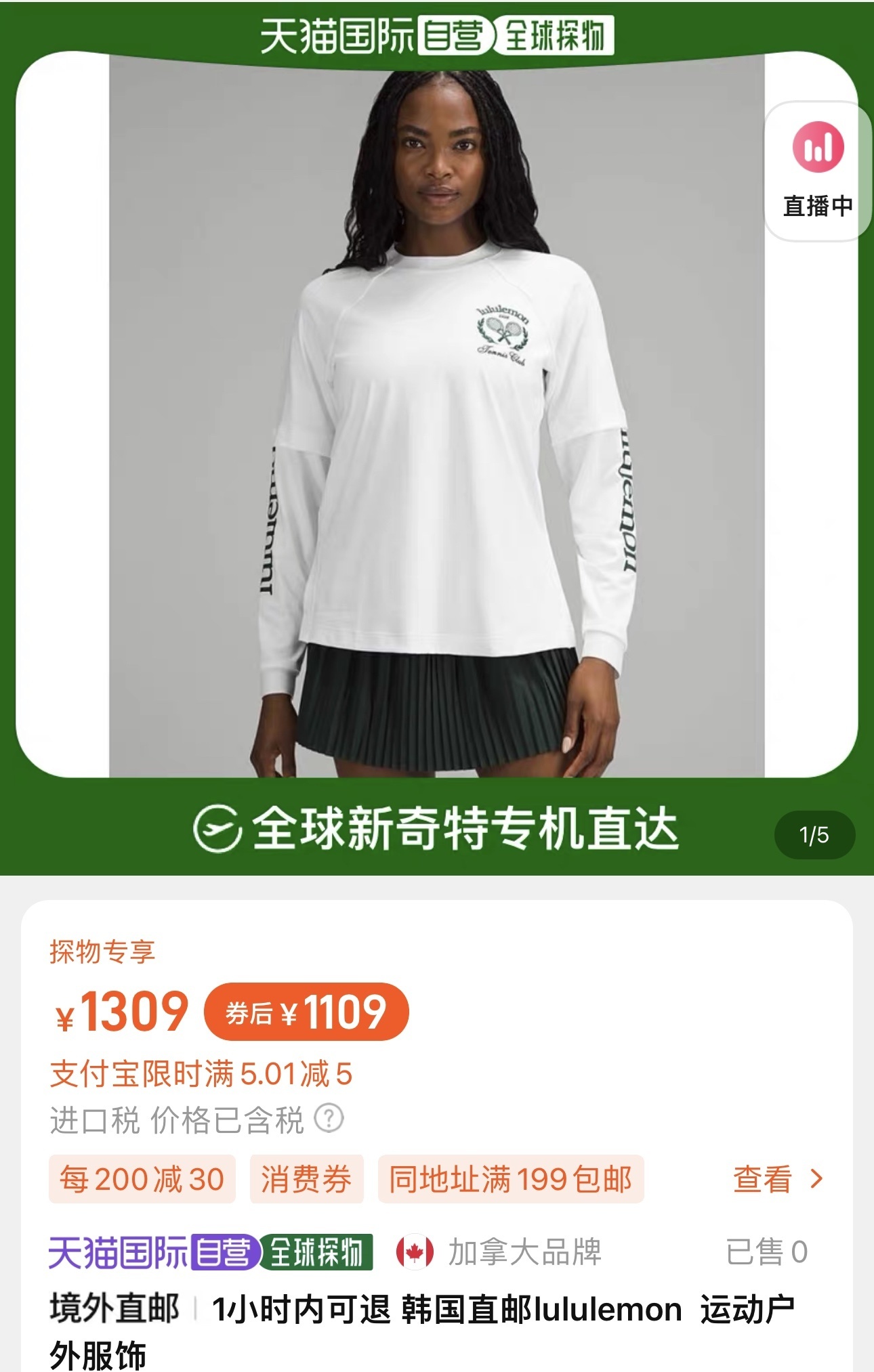The width and height of the screenshot is (874, 1372).
Task: Open the import tax help question mark
Action: click(329, 1119)
